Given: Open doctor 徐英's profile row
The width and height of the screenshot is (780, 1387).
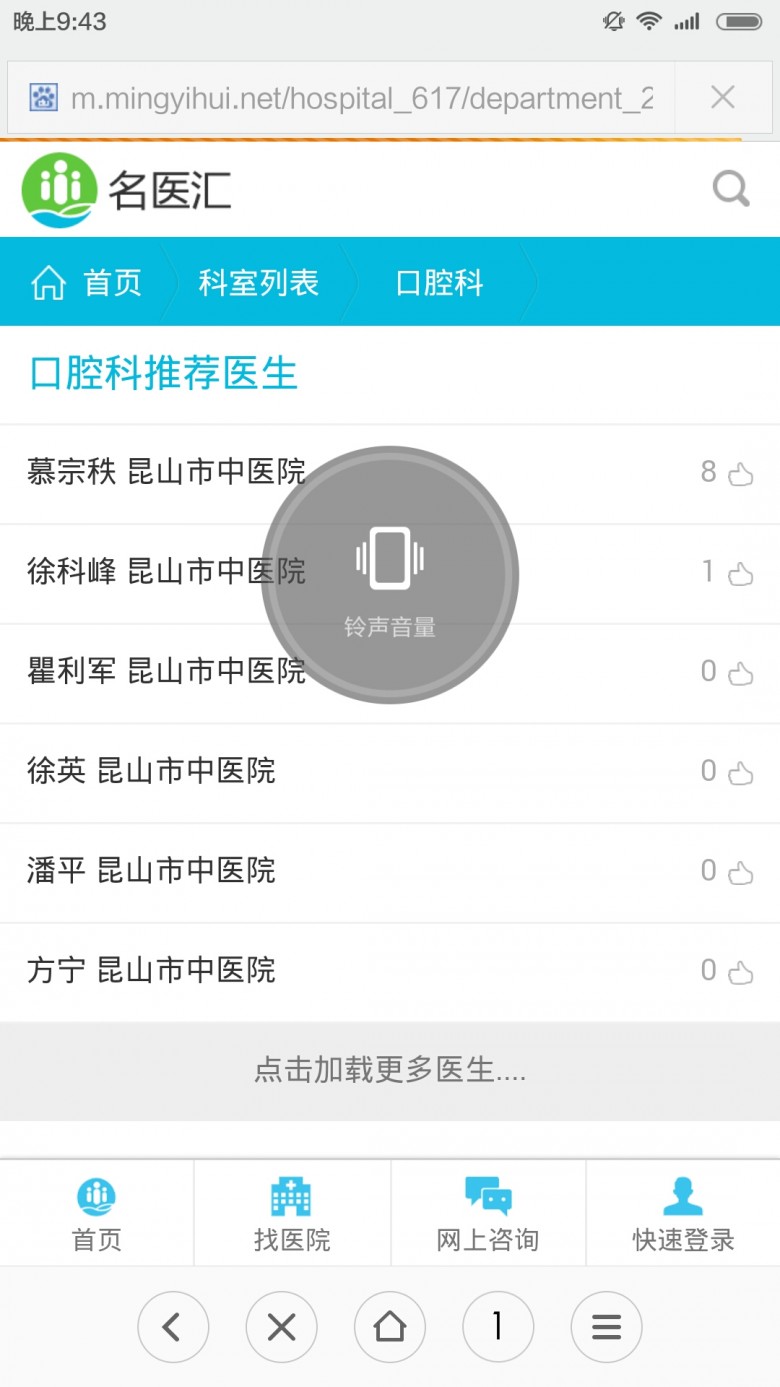Looking at the screenshot, I should pos(390,773).
